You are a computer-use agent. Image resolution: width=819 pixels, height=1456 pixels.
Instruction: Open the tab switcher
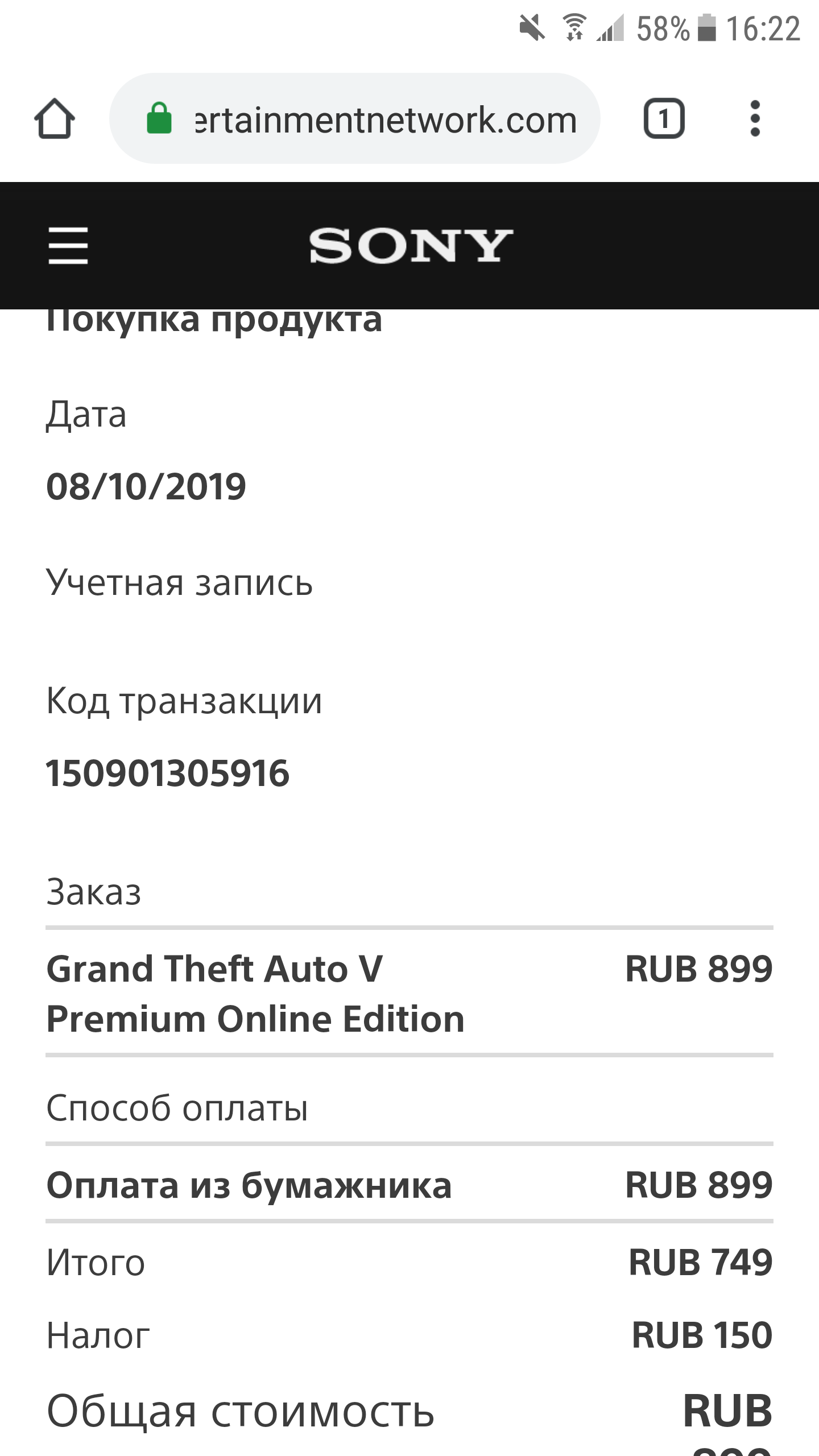pyautogui.click(x=664, y=119)
